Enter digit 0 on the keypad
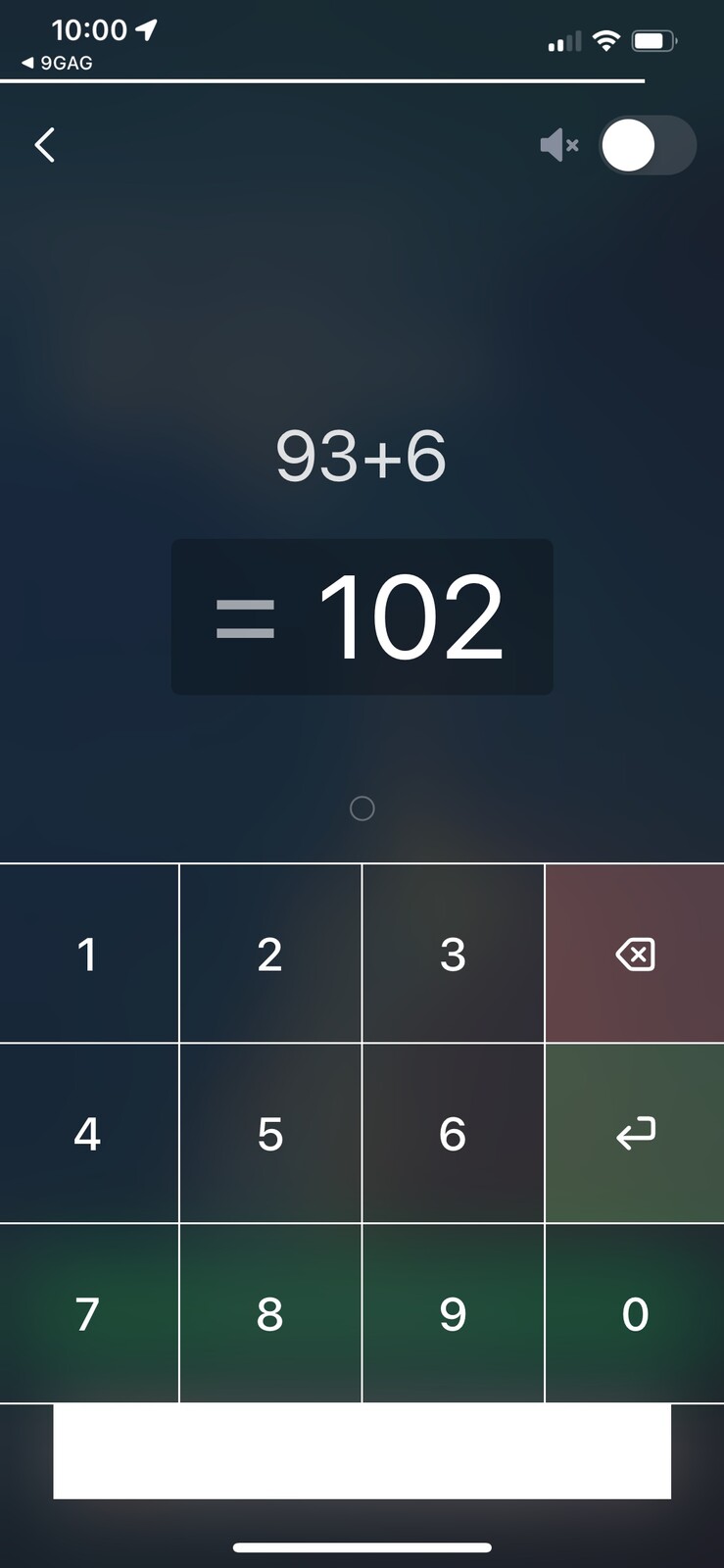This screenshot has width=724, height=1568. [635, 1313]
